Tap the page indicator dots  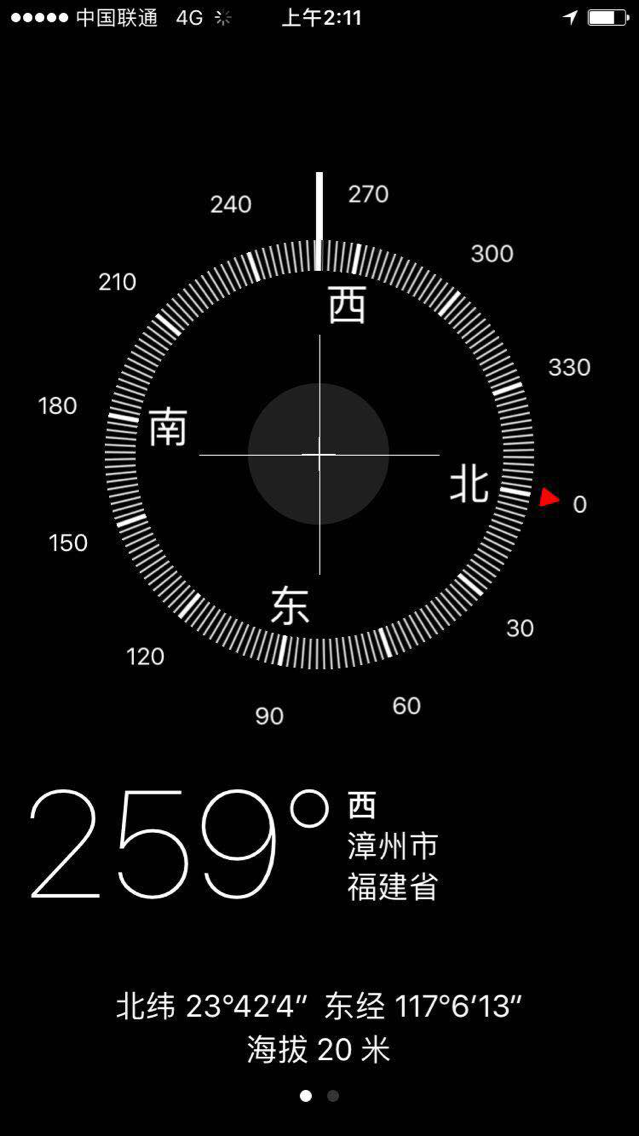319,1096
